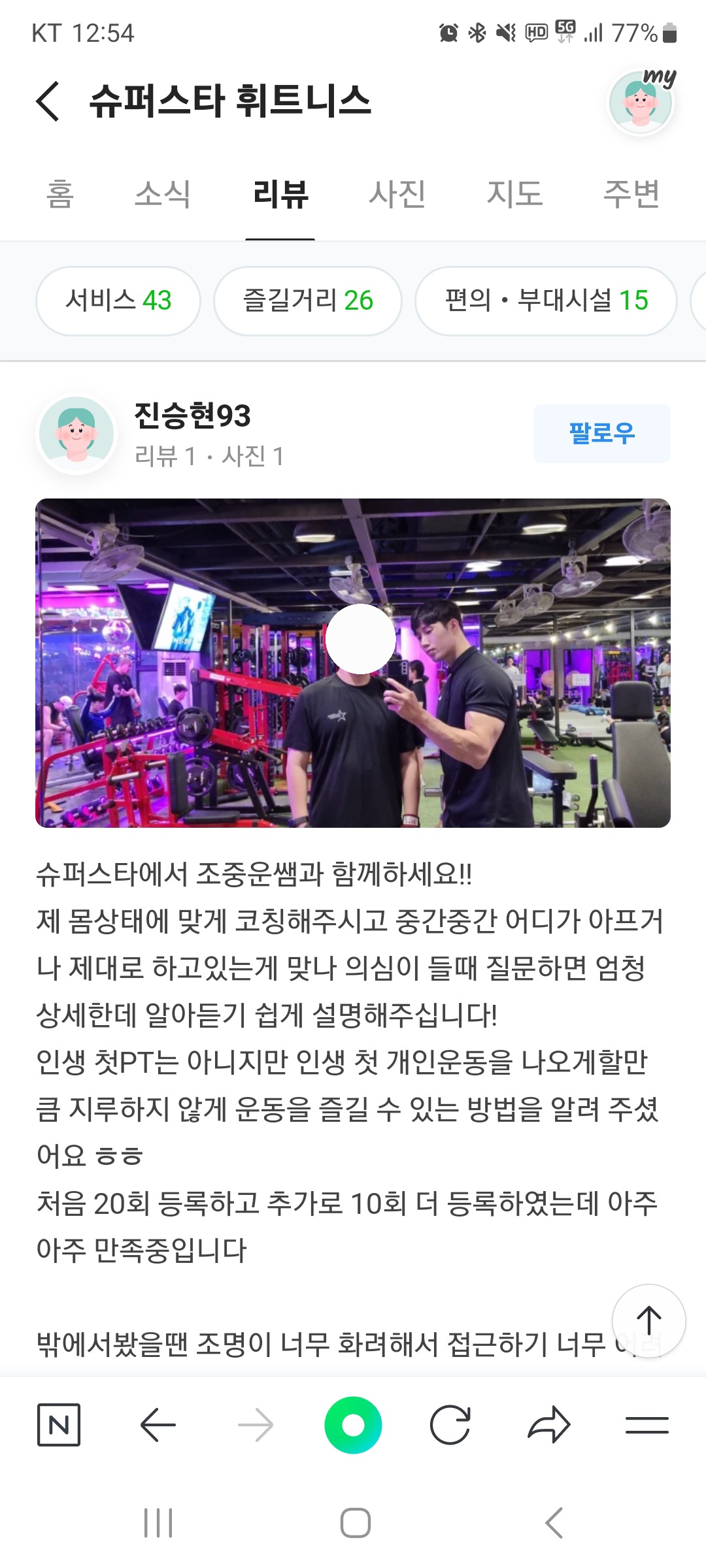Screen dimensions: 706x1568
Task: Tap the green Naver search circle button
Action: pyautogui.click(x=353, y=1425)
